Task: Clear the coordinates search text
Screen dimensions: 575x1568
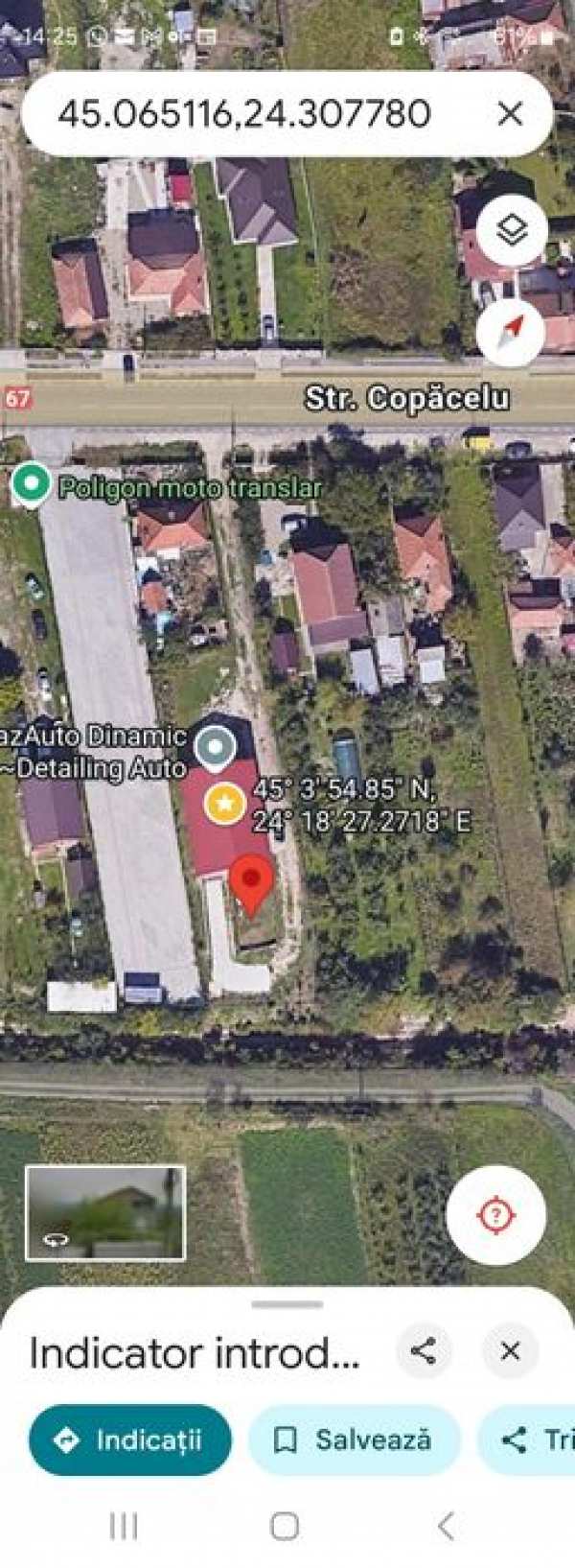Action: coord(510,114)
